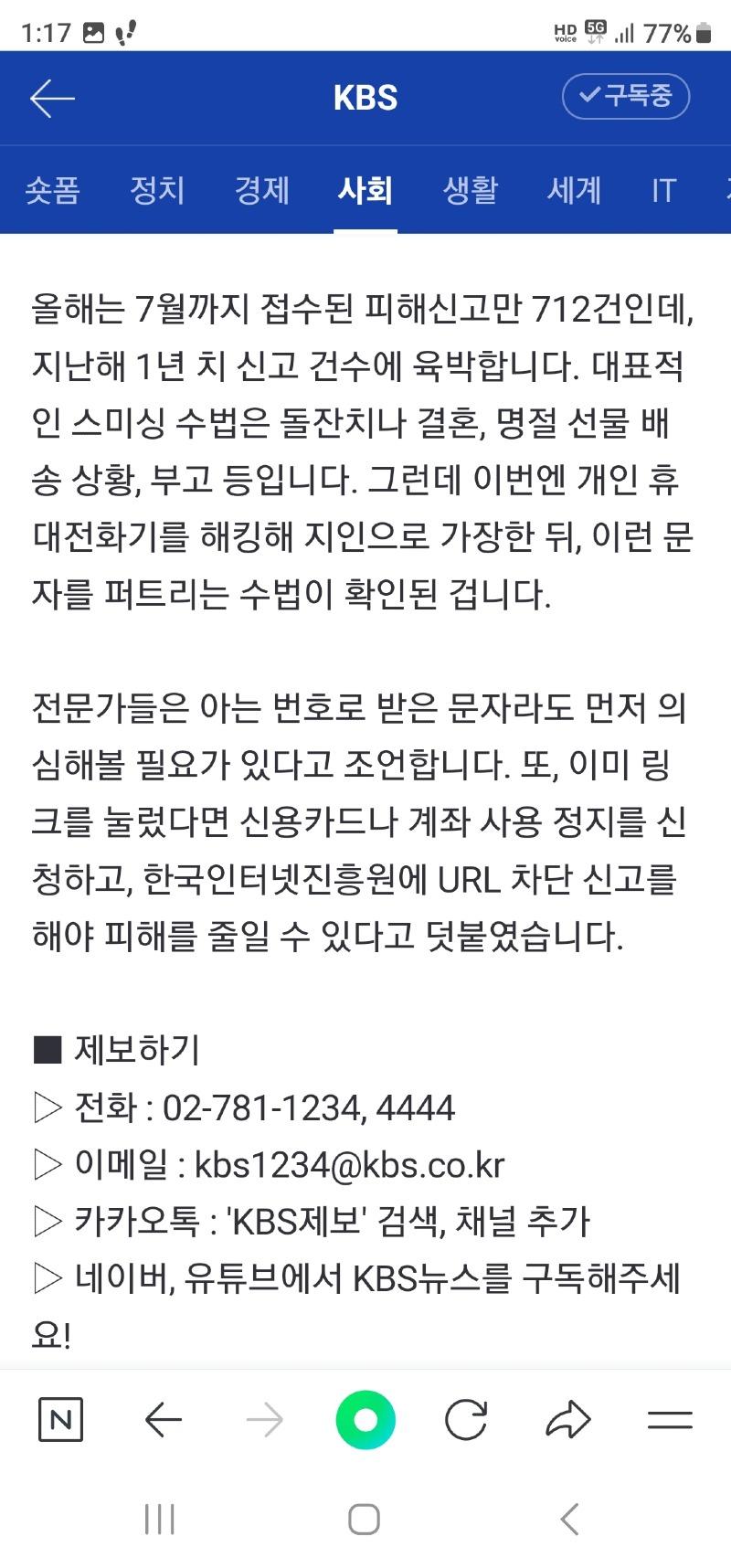Viewport: 731px width, 1568px height.
Task: Reload the current page
Action: tap(466, 1420)
